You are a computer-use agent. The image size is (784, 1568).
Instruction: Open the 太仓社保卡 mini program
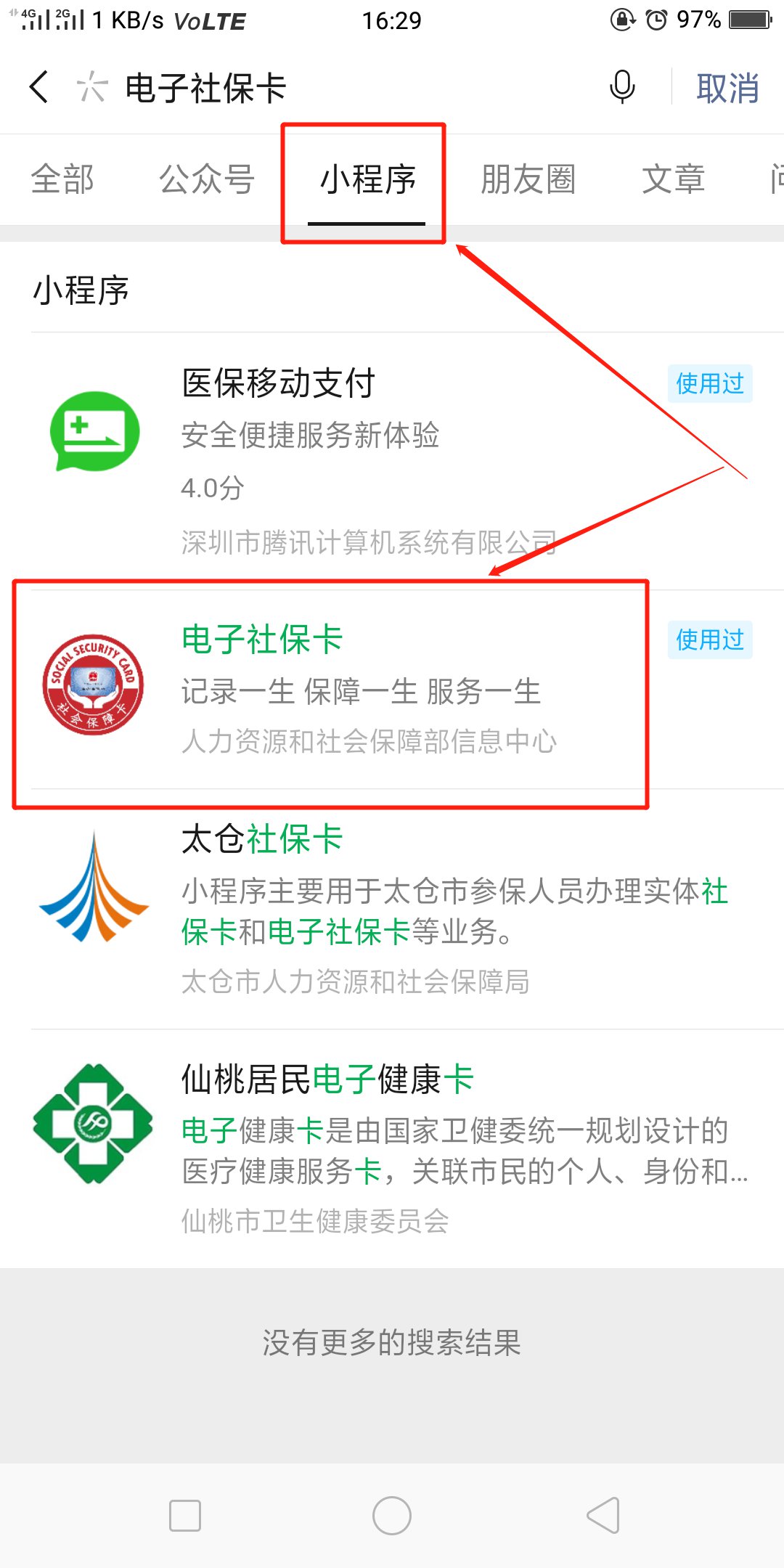[363, 907]
